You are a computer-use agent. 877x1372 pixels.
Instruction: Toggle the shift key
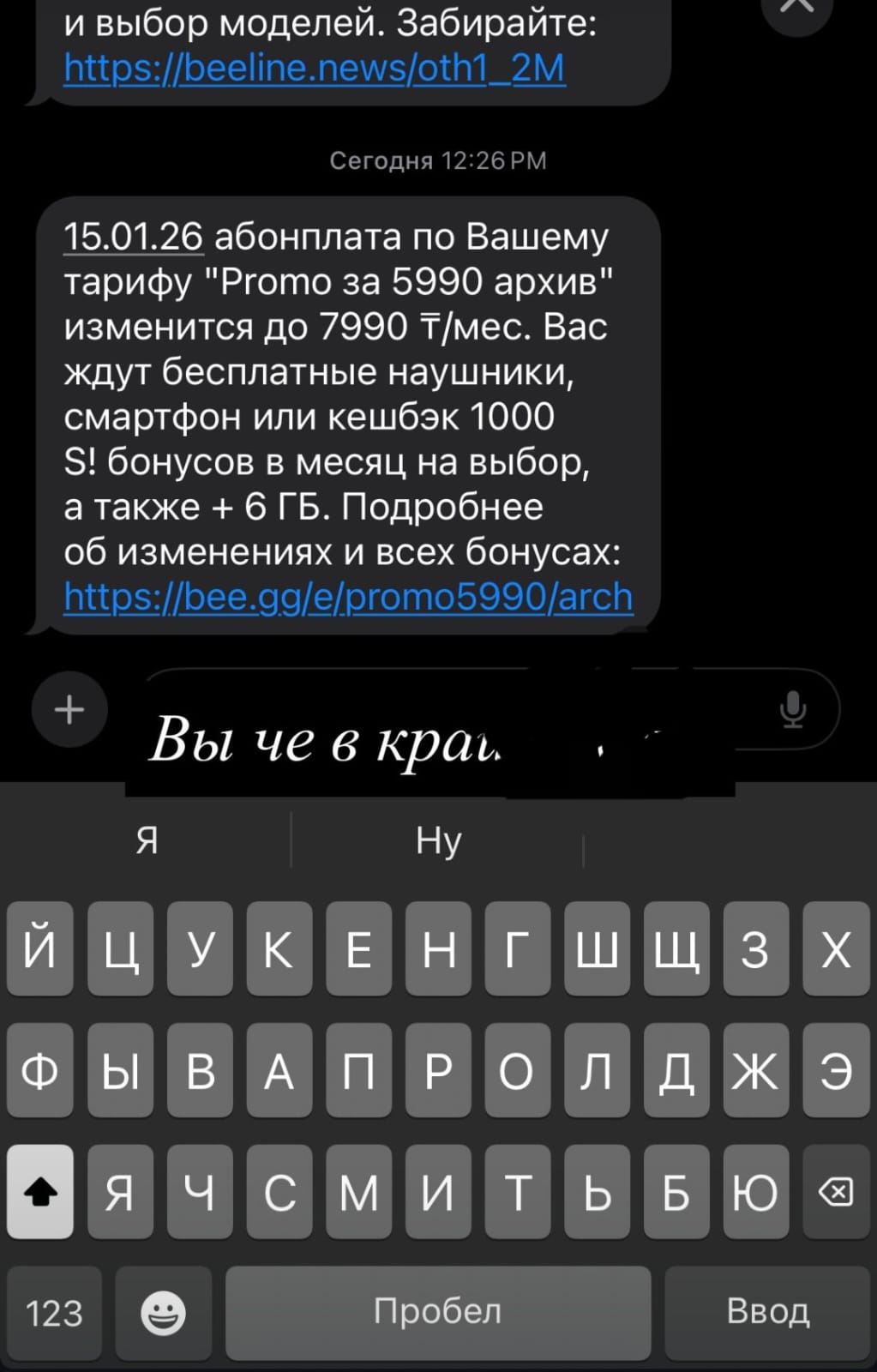[40, 1192]
